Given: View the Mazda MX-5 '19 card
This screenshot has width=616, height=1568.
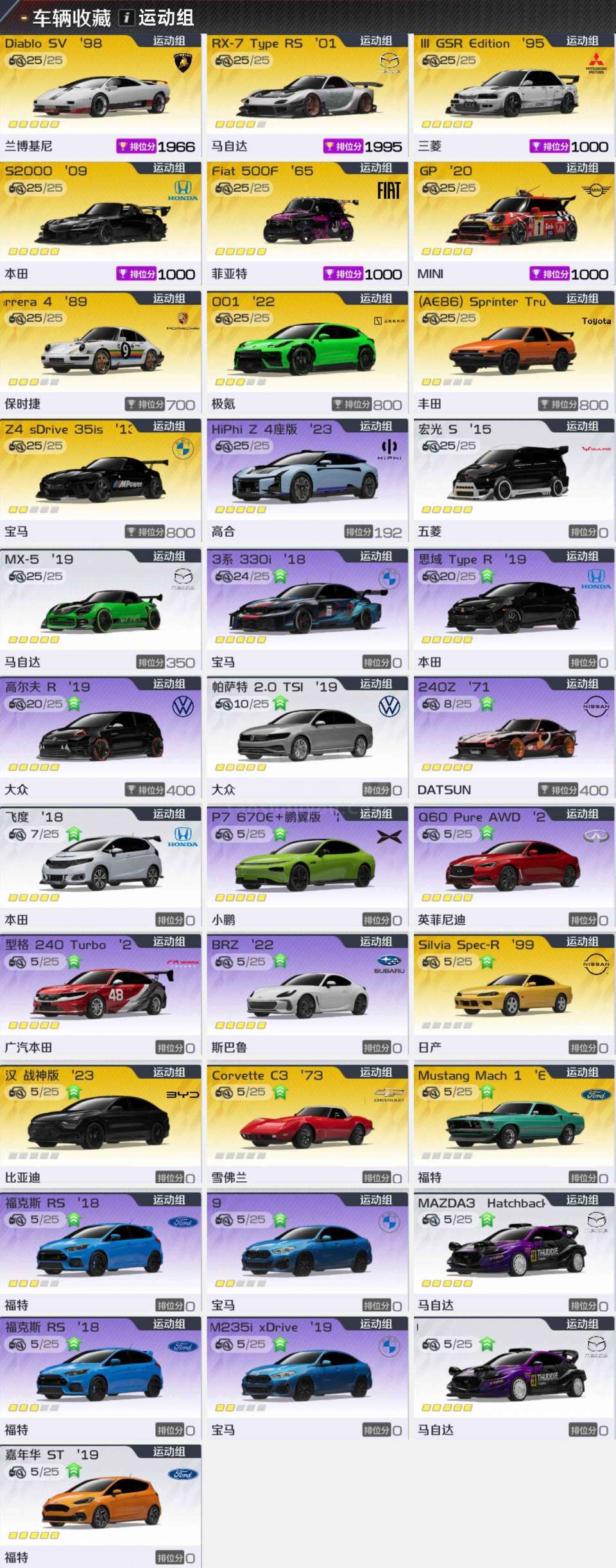Looking at the screenshot, I should pyautogui.click(x=101, y=611).
